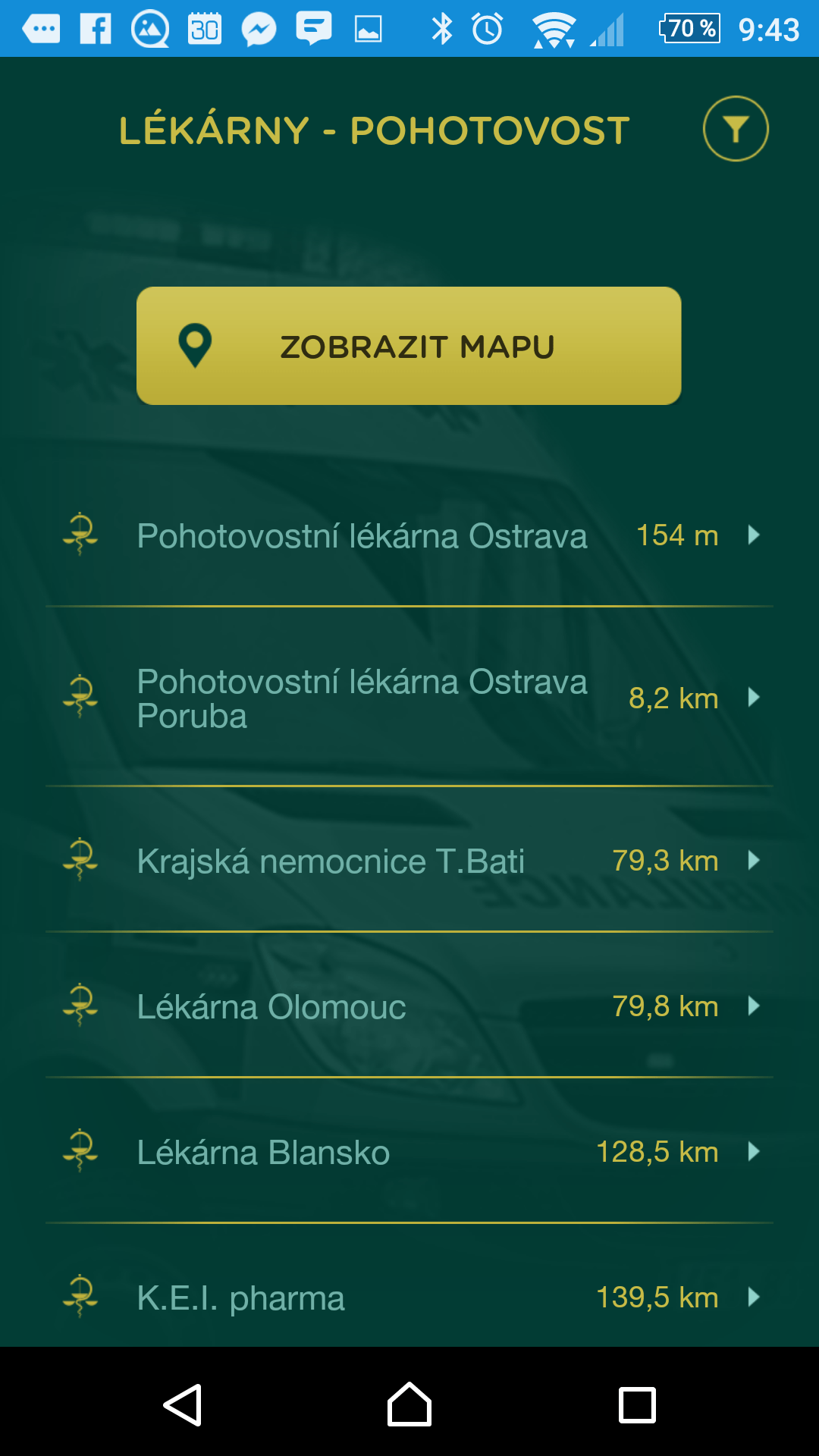Choose Lékárna Blansko from the list
The height and width of the screenshot is (1456, 819).
click(x=409, y=1151)
